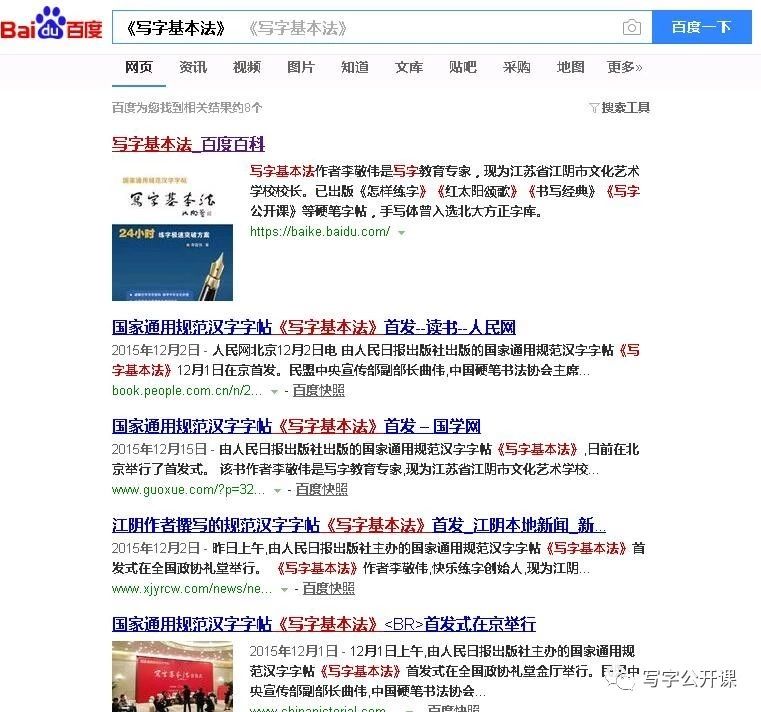This screenshot has height=712, width=761.
Task: Open the 人民网 首发 result link
Action: click(x=313, y=327)
